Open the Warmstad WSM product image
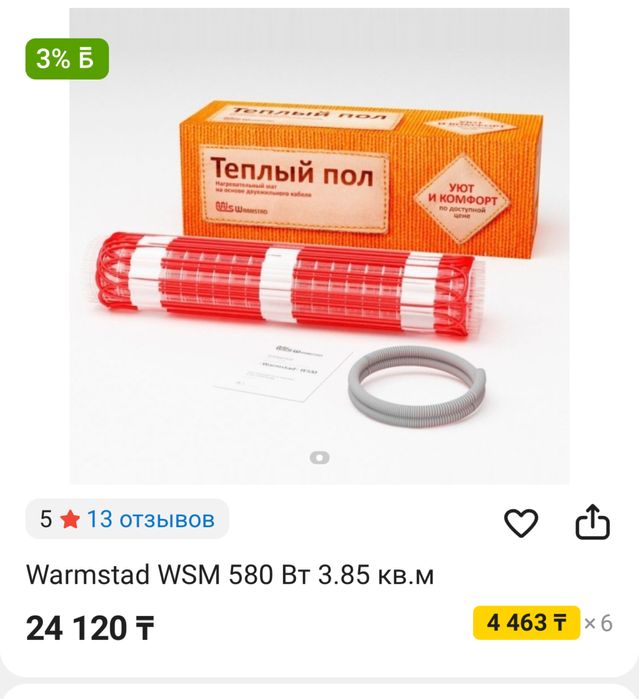Viewport: 639px width, 699px height. pyautogui.click(x=319, y=250)
